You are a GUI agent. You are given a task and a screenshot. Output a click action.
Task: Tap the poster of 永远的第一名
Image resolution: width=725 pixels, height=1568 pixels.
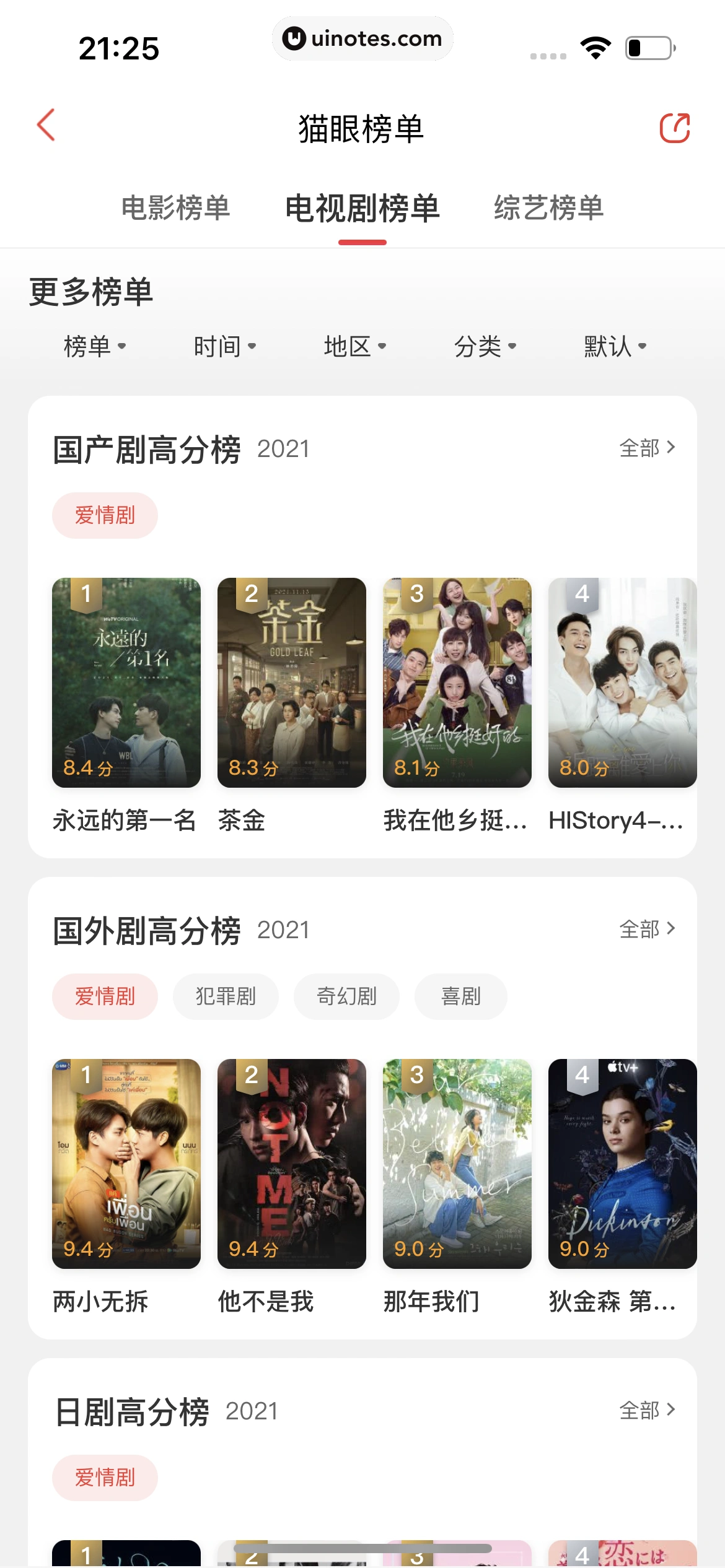click(126, 681)
